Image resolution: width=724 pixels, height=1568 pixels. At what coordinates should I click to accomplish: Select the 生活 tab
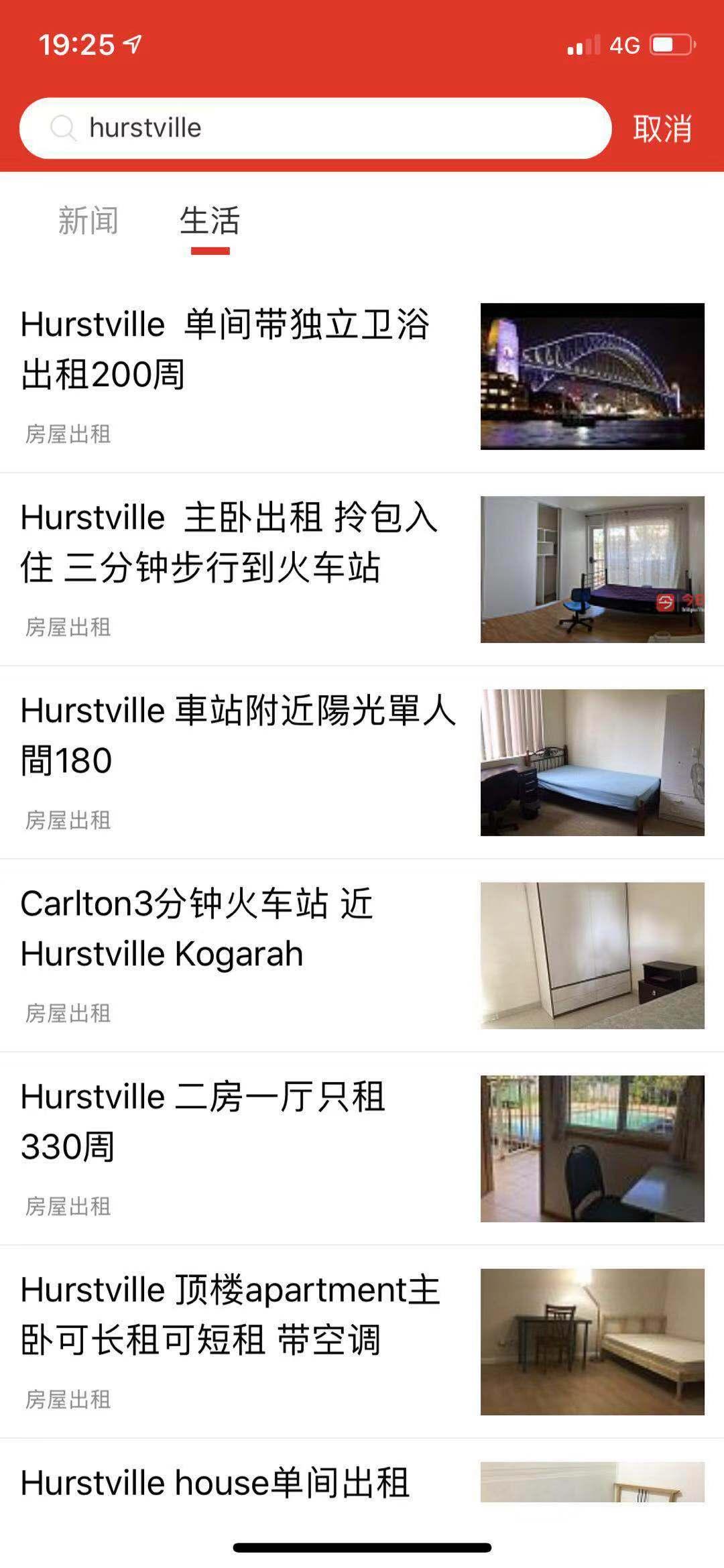(x=210, y=221)
